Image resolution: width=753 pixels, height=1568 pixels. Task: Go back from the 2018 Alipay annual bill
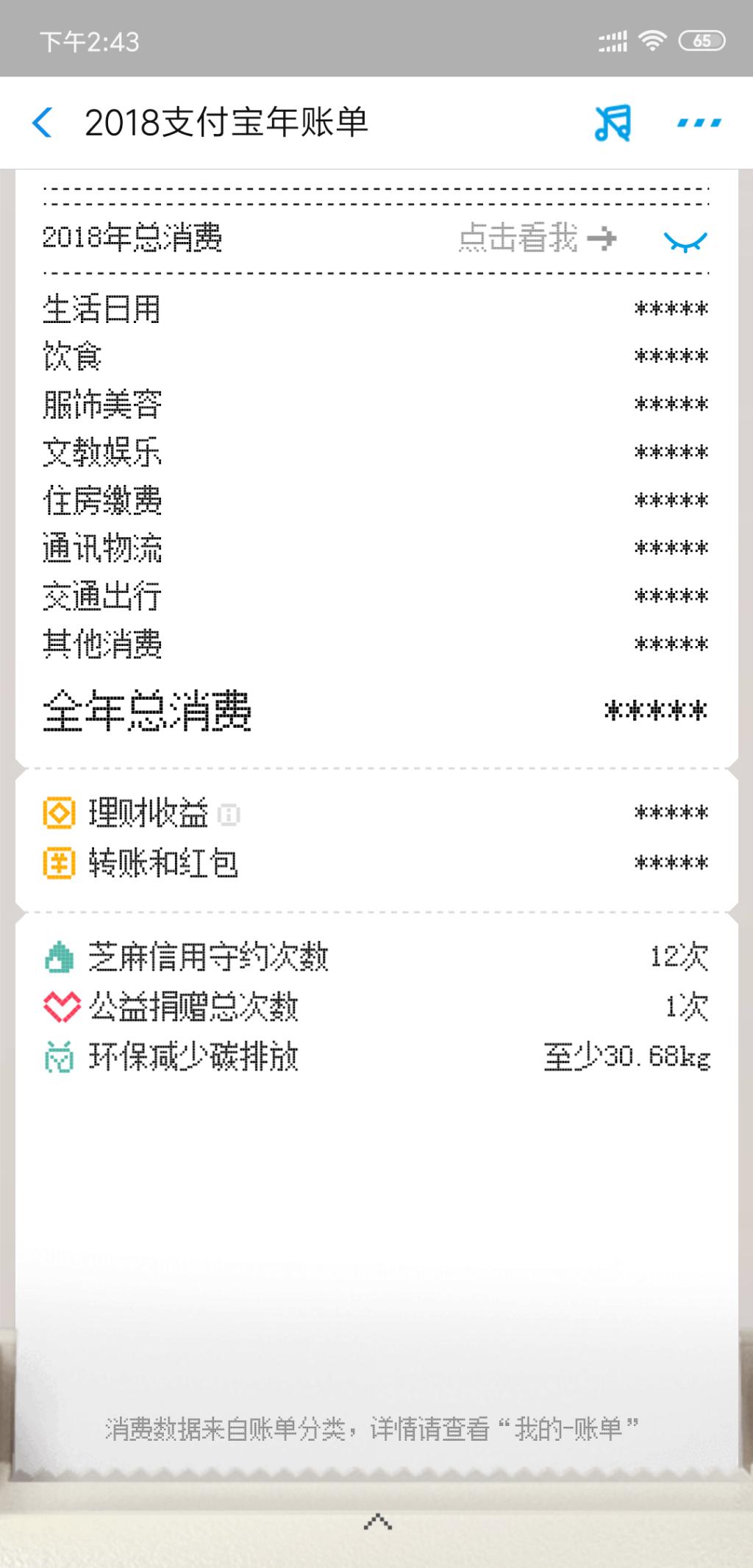43,122
